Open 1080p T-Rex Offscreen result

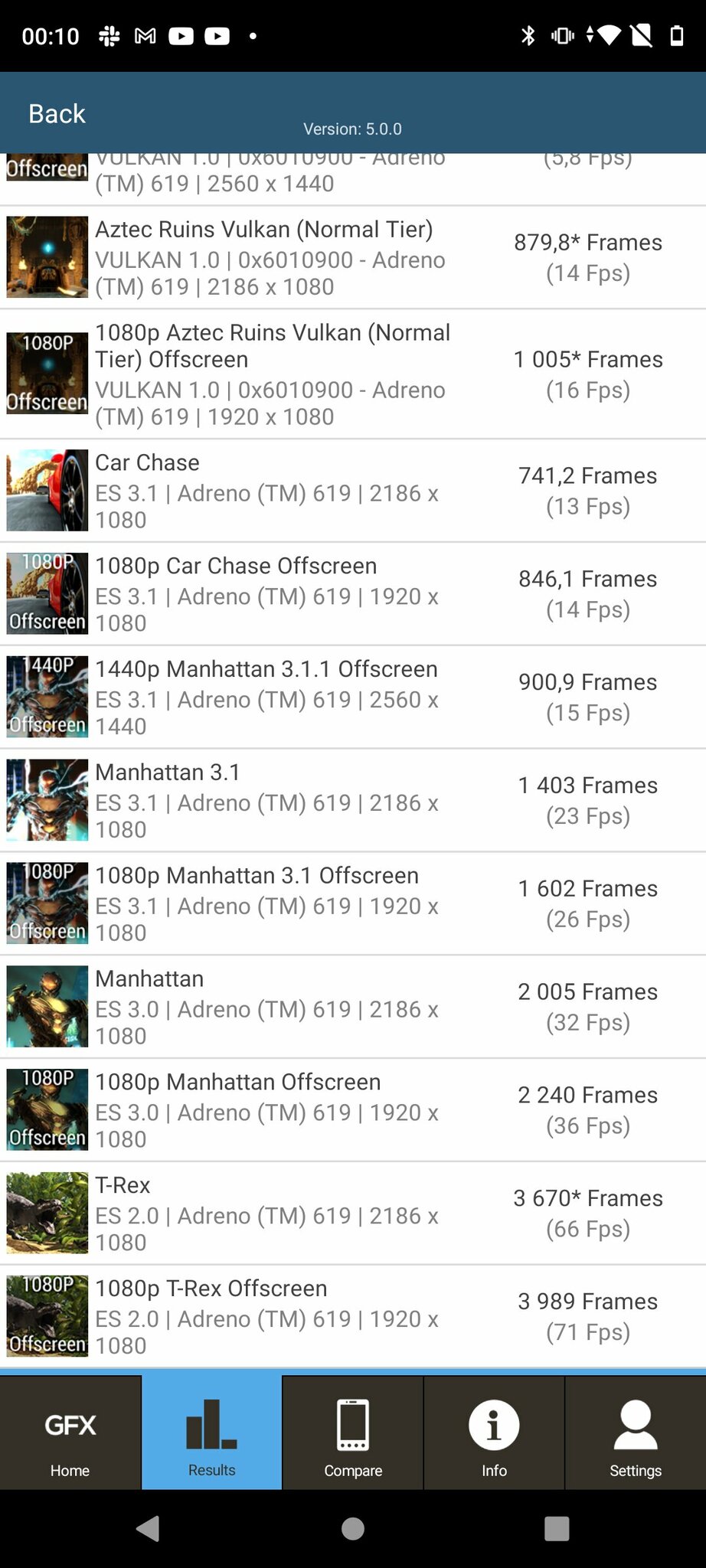[353, 1317]
